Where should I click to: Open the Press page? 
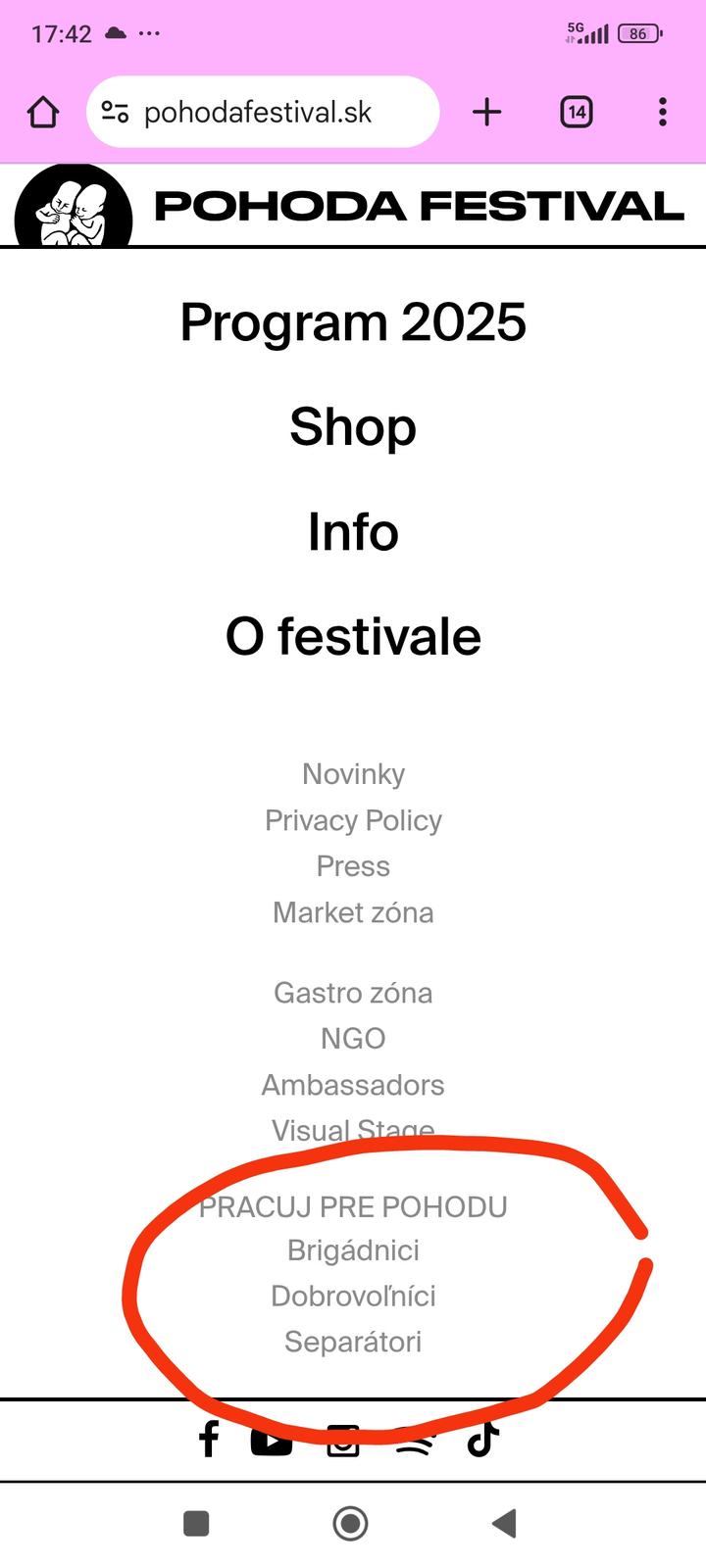(353, 866)
